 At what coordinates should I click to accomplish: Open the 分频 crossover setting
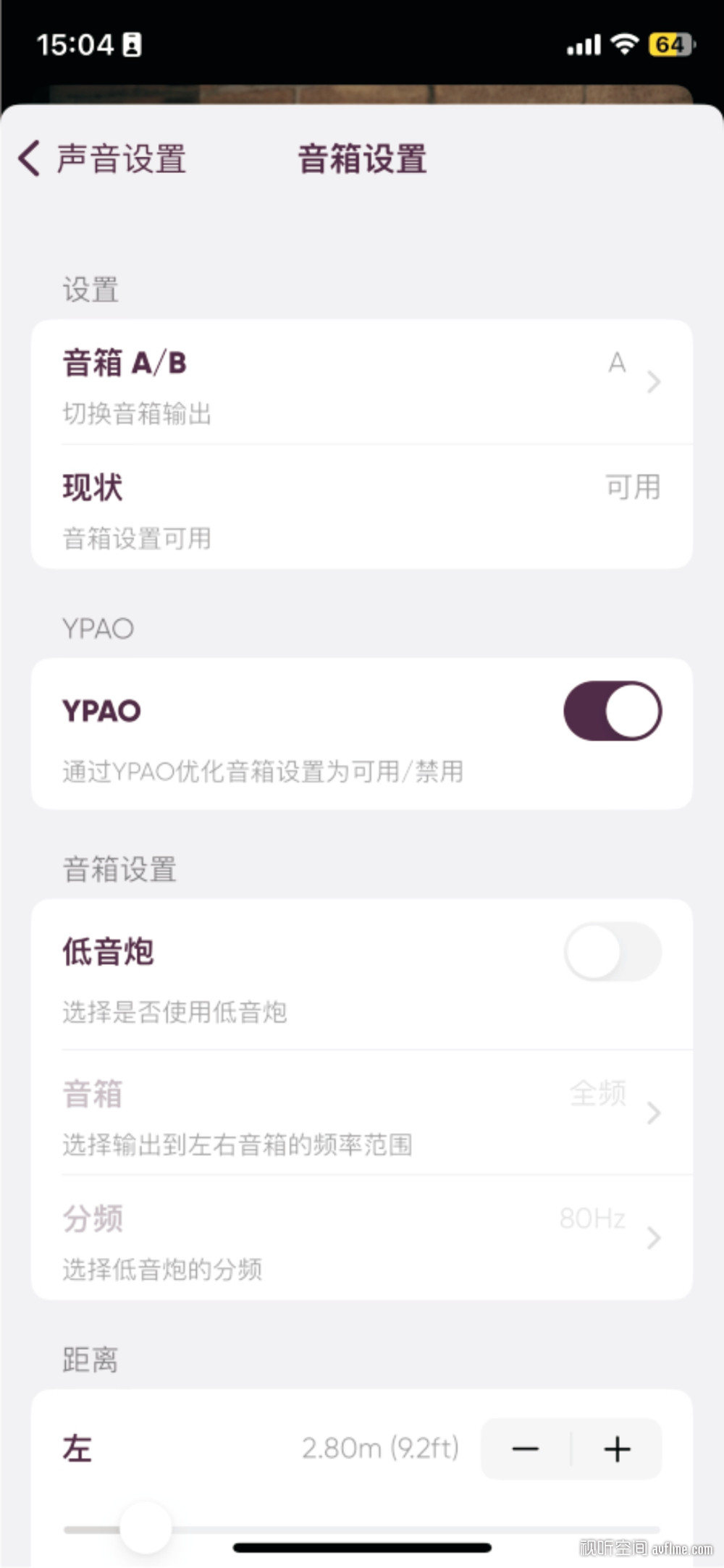click(x=362, y=1237)
